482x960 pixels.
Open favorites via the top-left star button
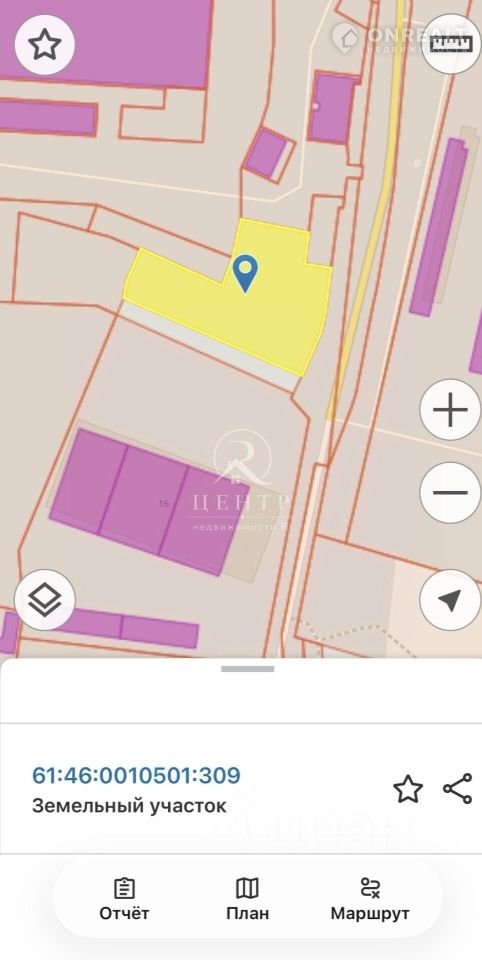(x=45, y=45)
